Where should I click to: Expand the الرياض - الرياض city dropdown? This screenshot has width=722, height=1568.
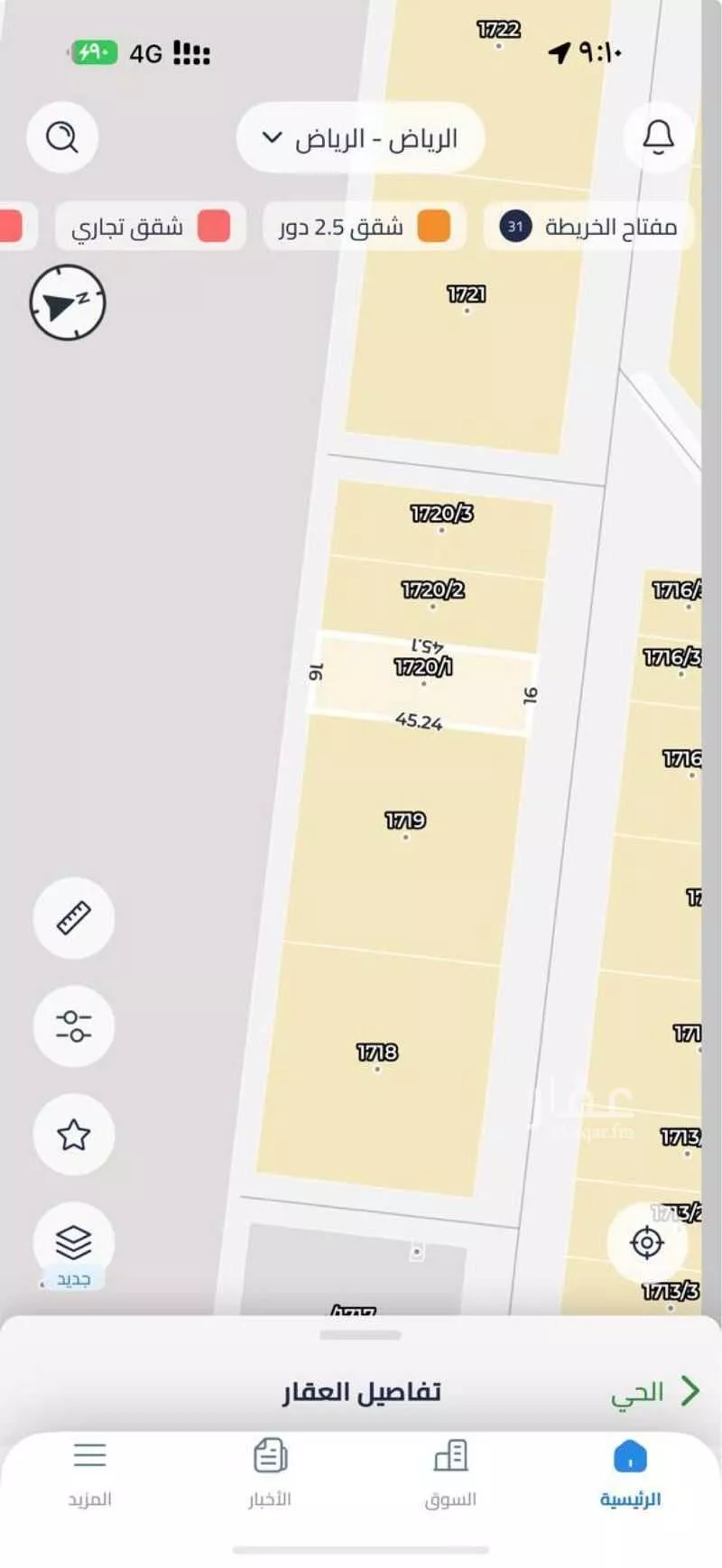pos(360,139)
